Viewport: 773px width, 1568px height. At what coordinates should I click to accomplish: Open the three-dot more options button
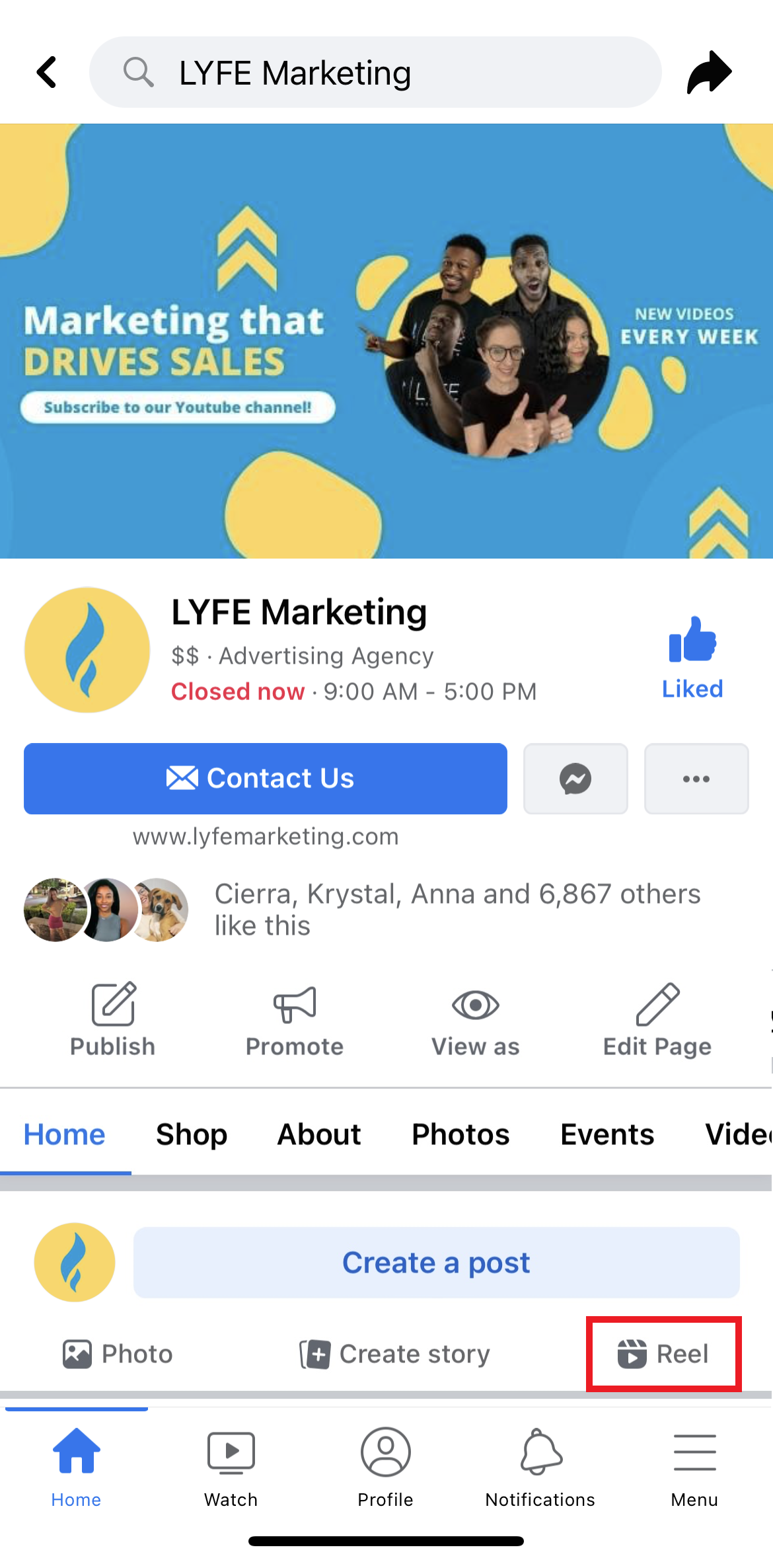click(696, 778)
